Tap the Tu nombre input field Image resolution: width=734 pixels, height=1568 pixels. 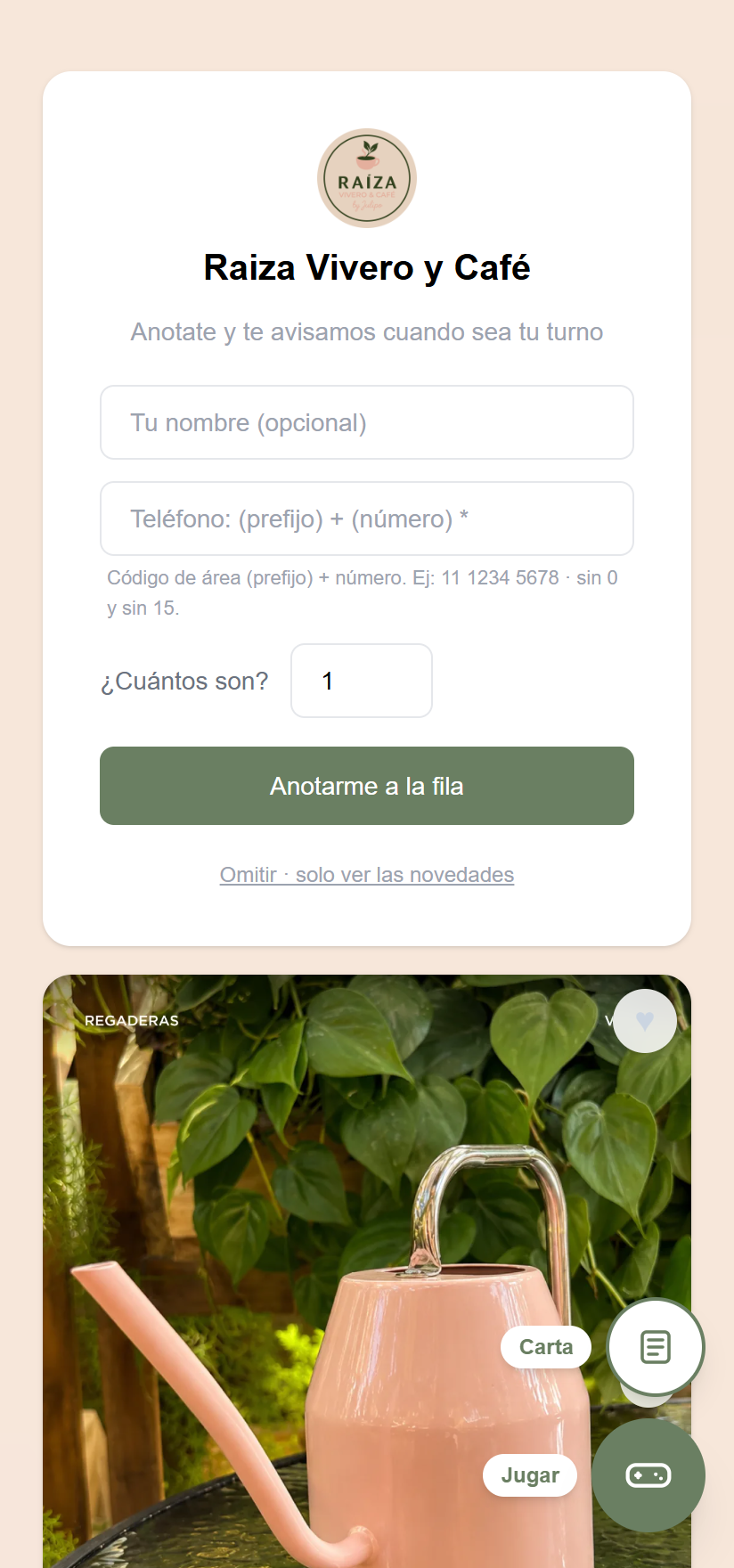[x=367, y=422]
